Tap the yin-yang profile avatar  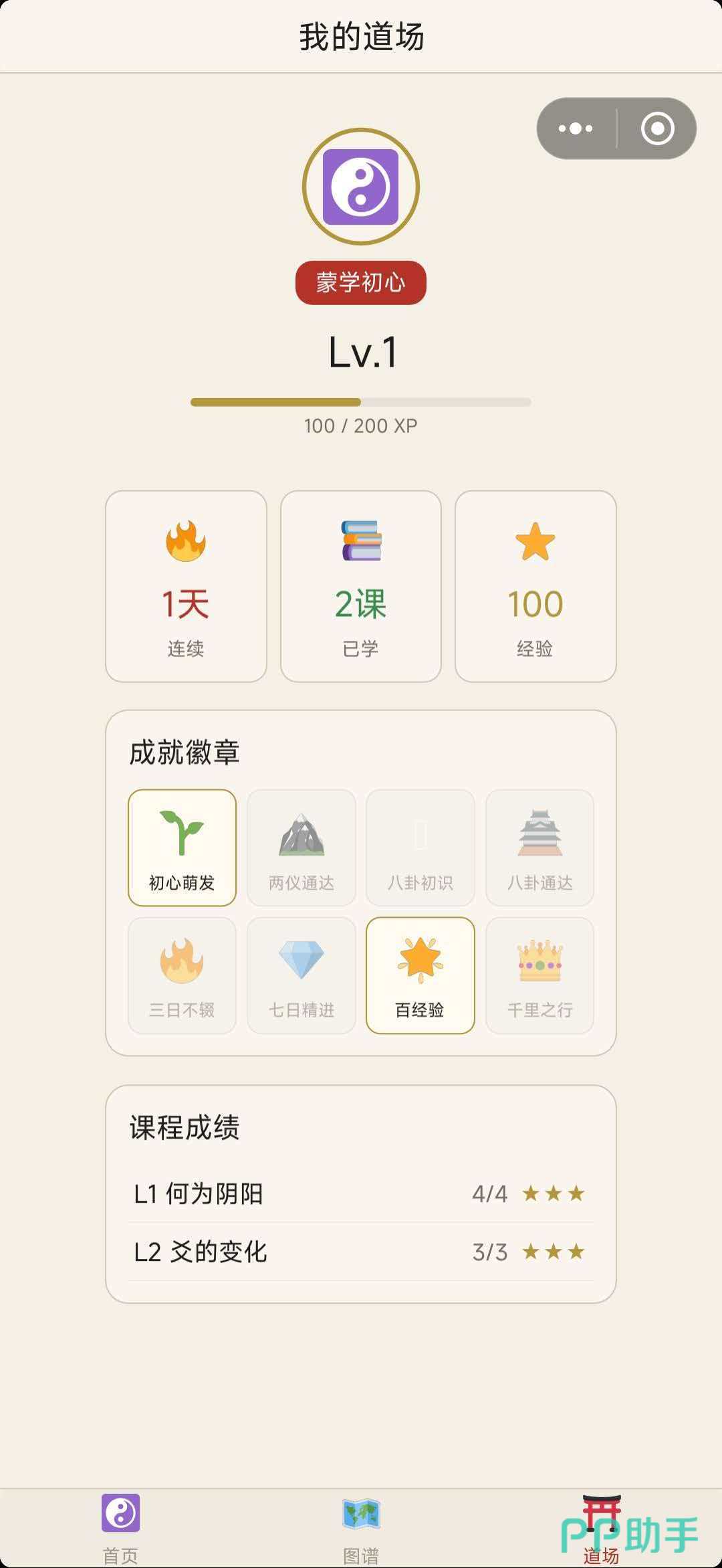361,187
